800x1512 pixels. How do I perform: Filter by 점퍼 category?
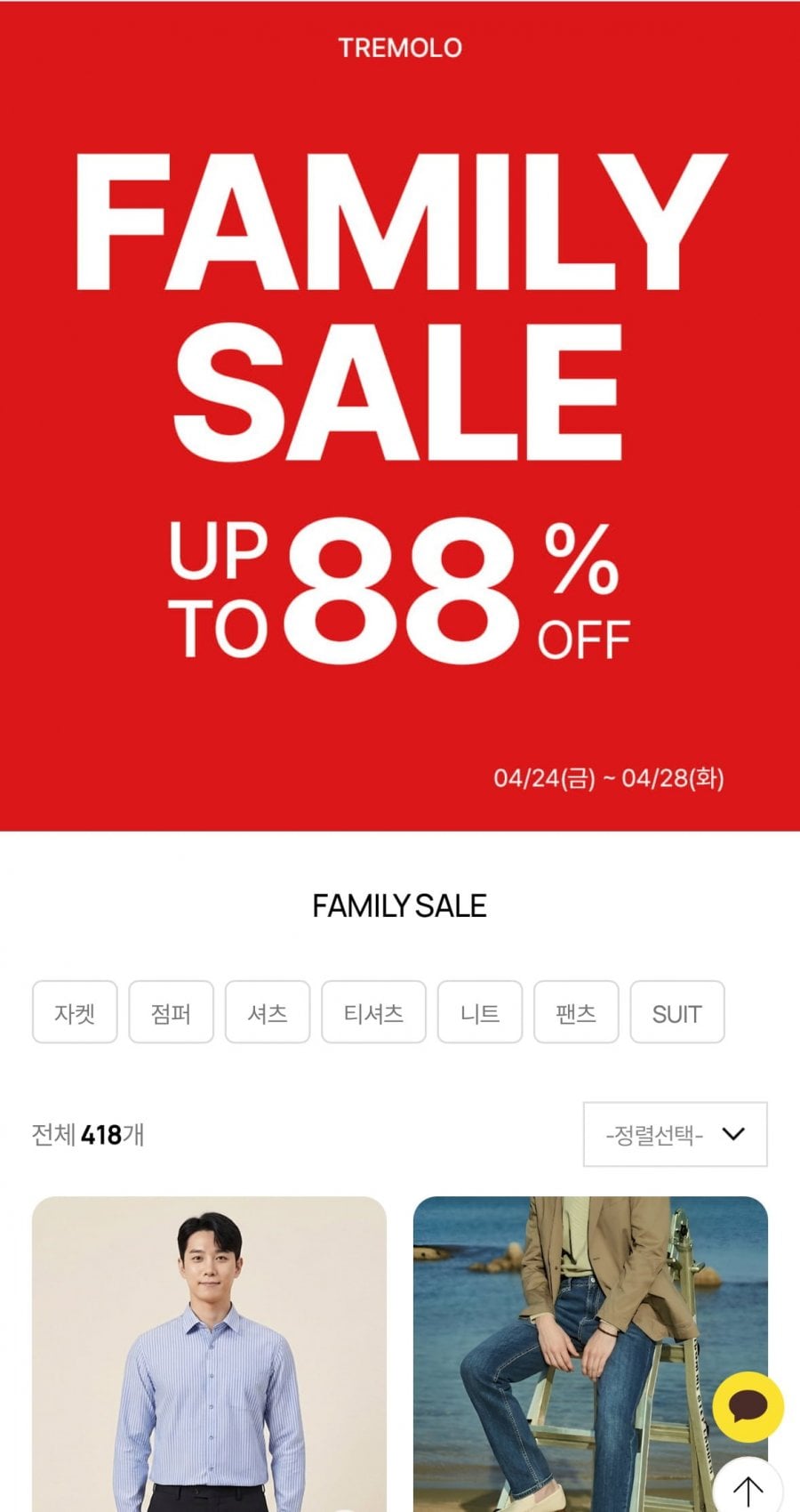point(171,1012)
